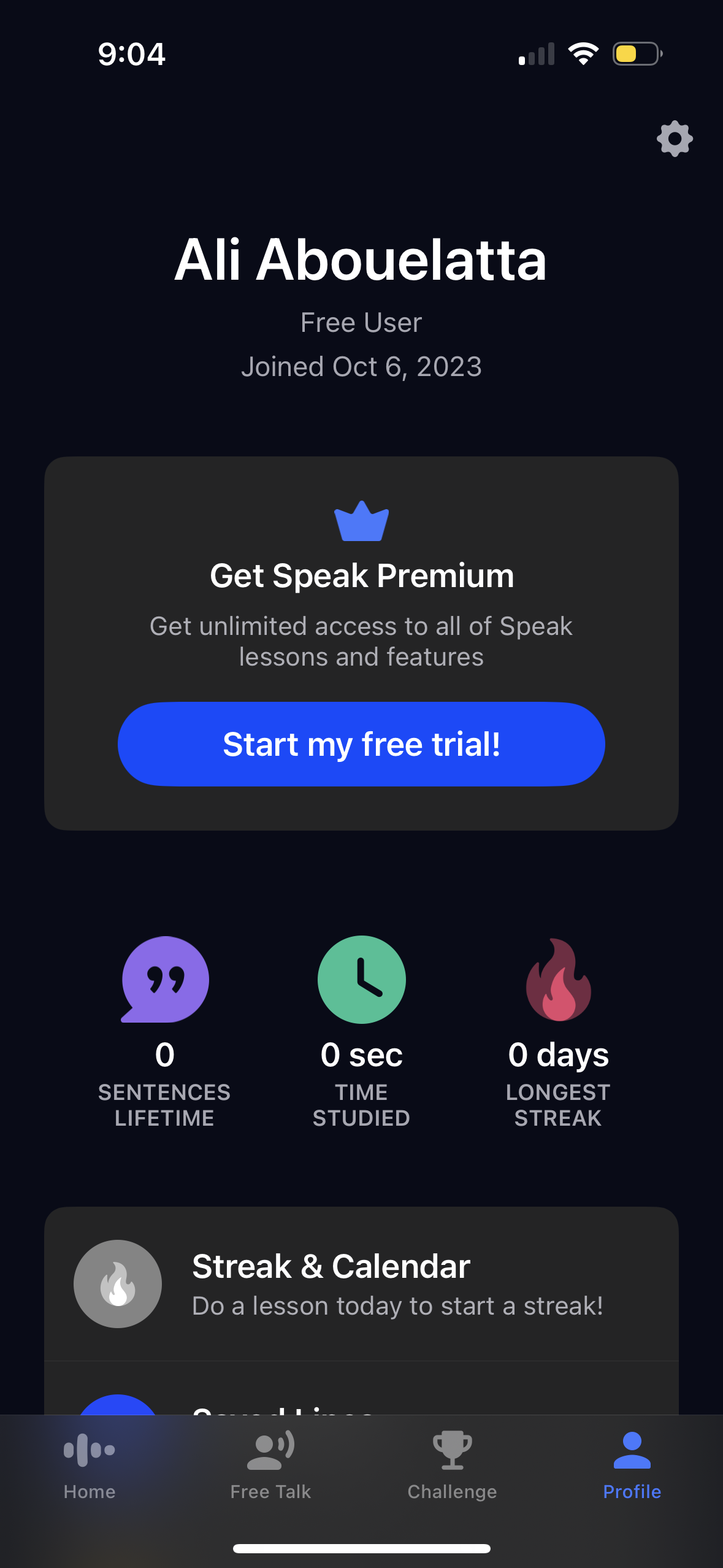Tap the home indicator bar at bottom

point(361,1548)
